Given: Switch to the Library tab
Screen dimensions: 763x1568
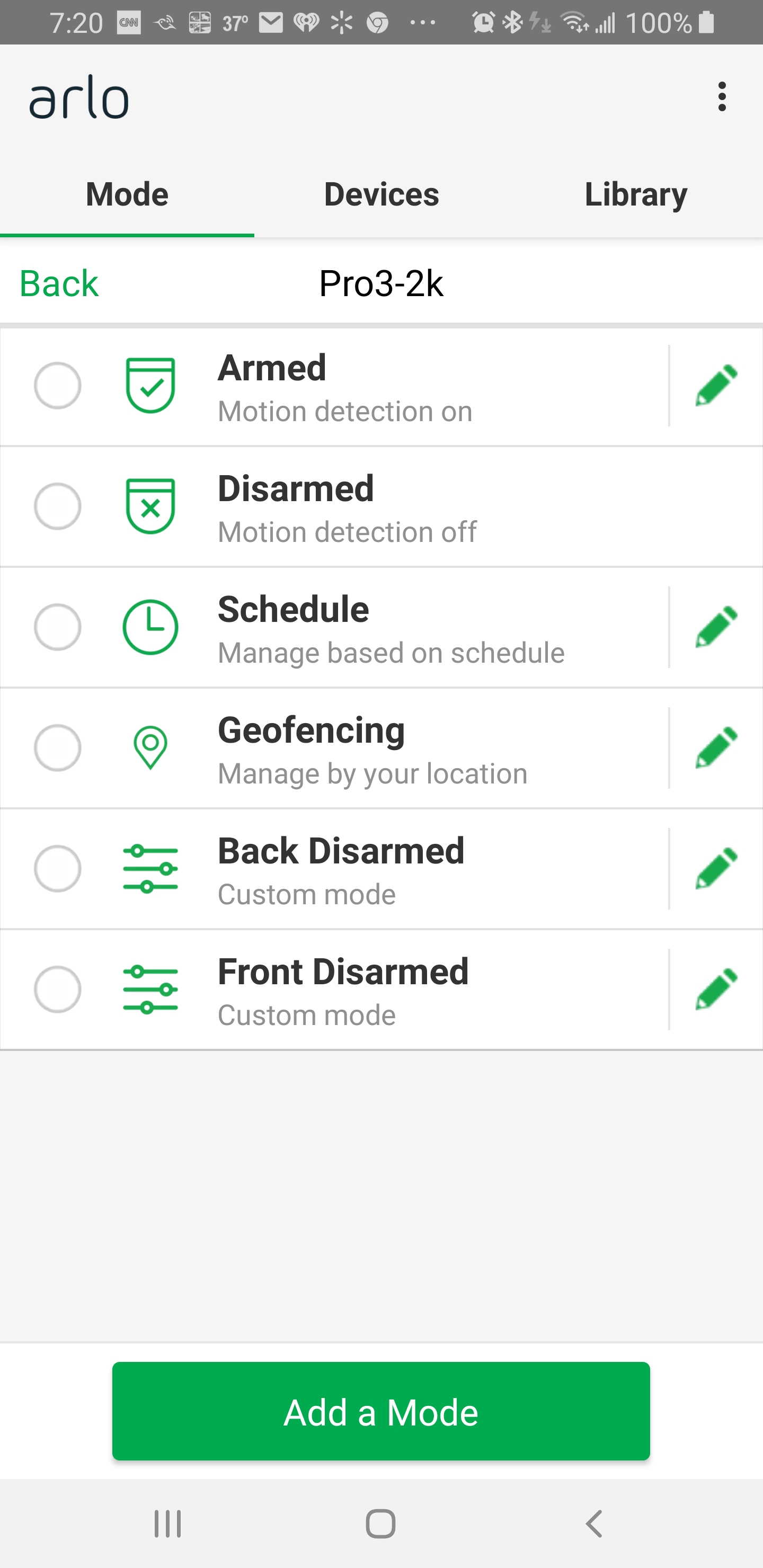Looking at the screenshot, I should click(635, 193).
